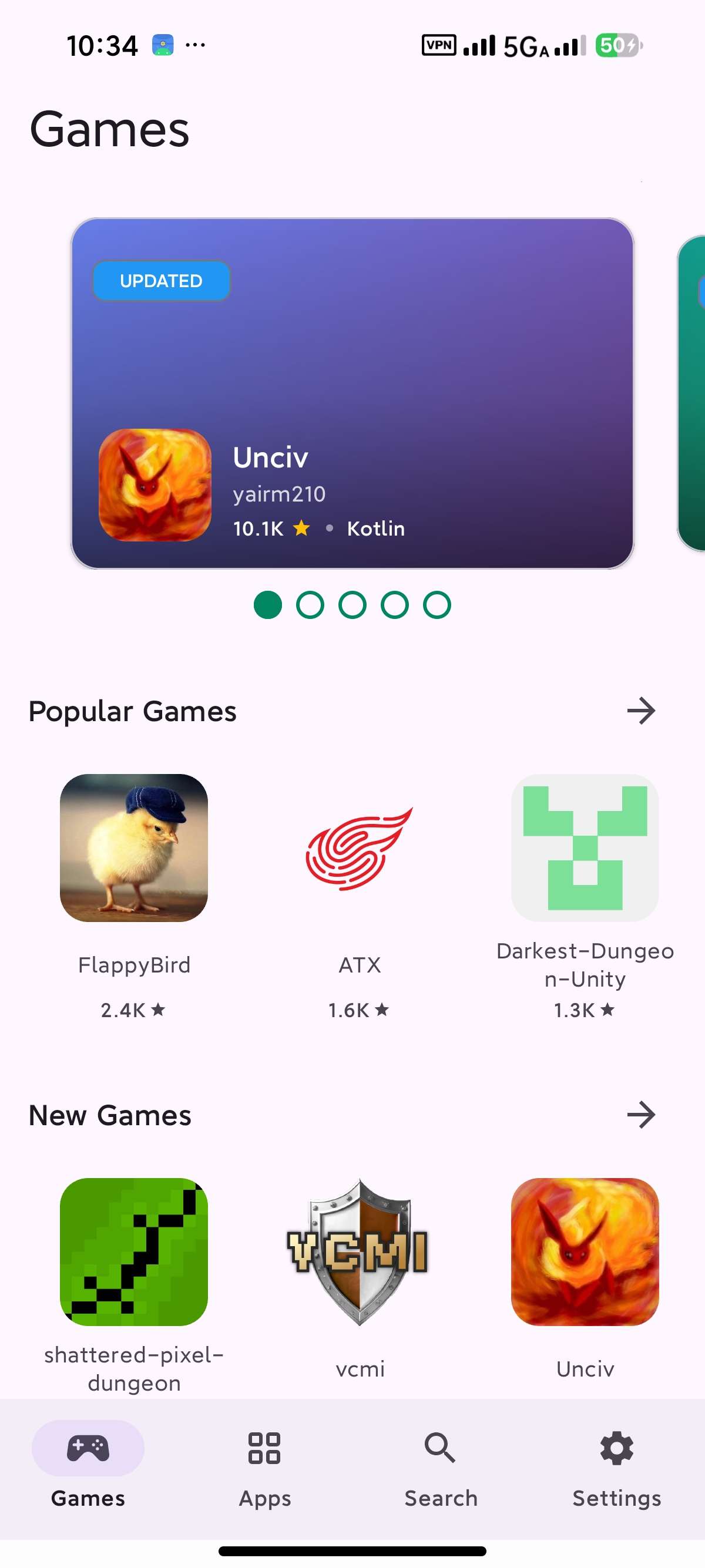Open the featured Unciv banner card
The image size is (705, 1568).
click(x=352, y=393)
